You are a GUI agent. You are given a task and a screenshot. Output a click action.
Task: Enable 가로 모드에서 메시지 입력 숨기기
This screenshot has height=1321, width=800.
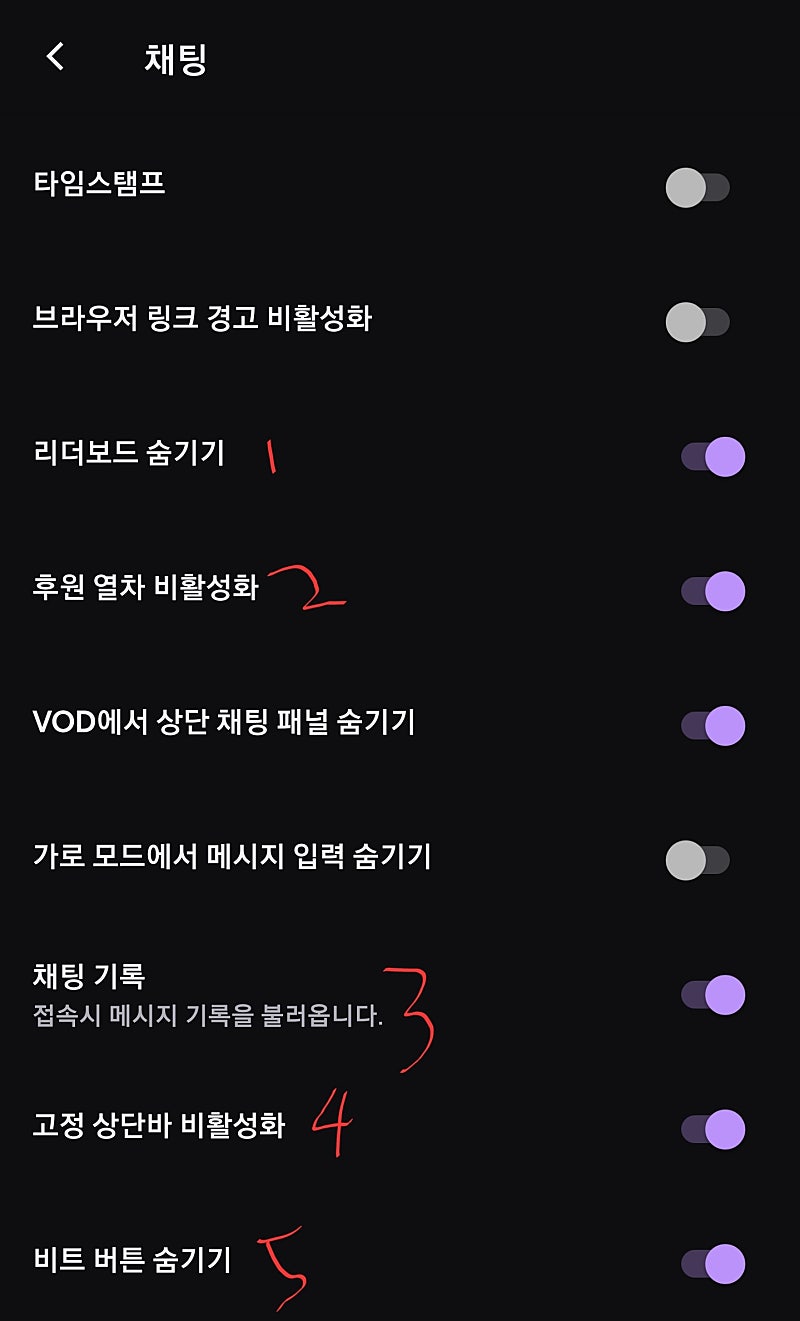[698, 860]
